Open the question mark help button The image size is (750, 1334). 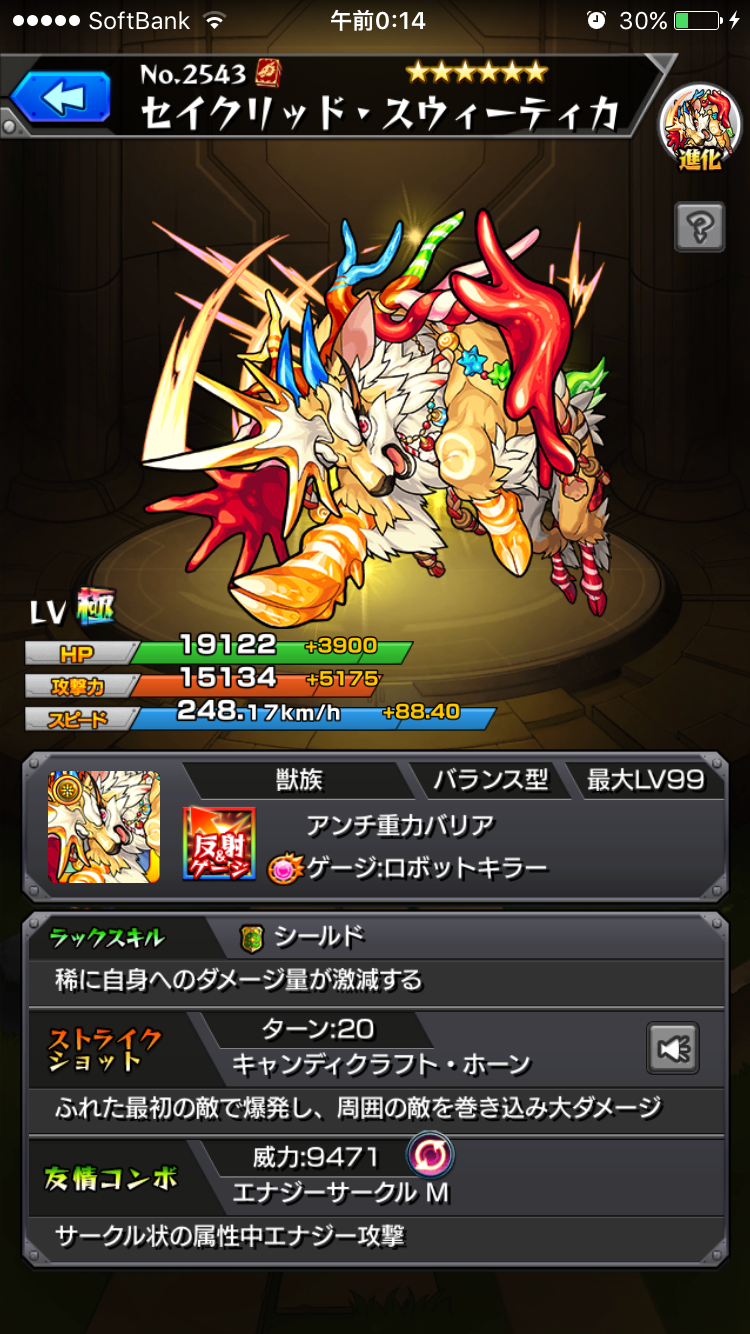point(699,228)
